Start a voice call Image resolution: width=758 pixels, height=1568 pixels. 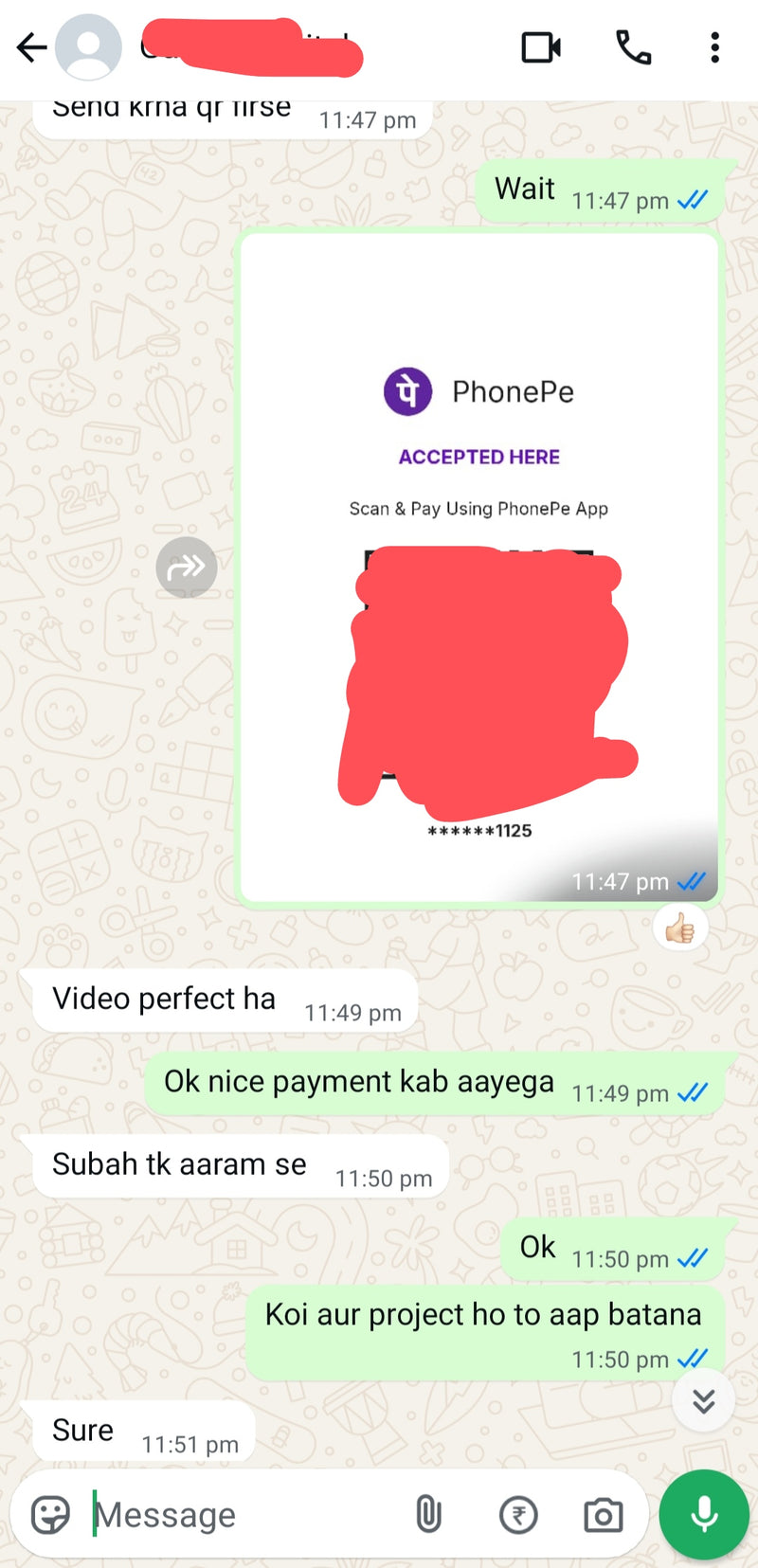click(x=633, y=47)
